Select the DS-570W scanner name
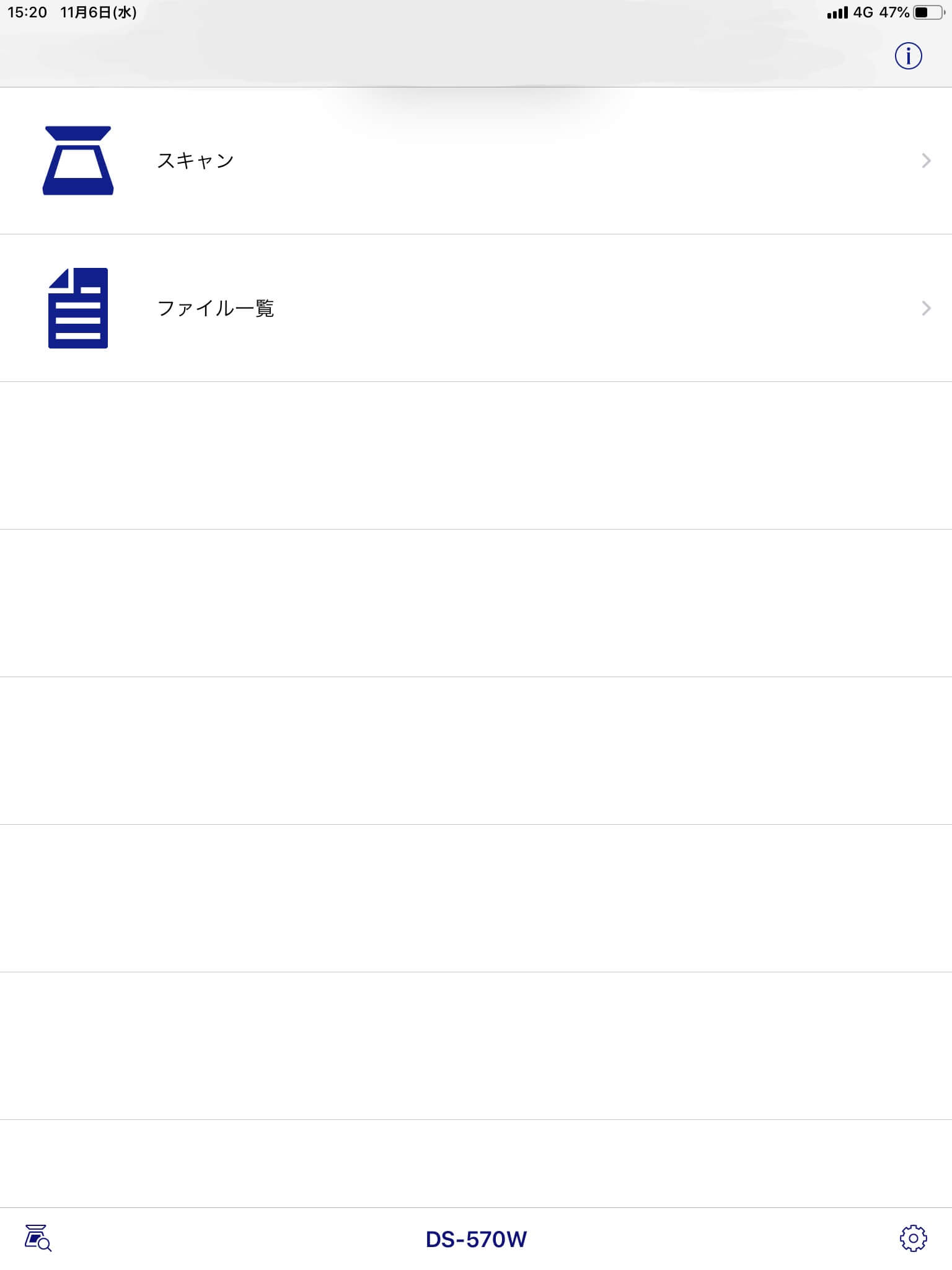Screen dimensions: 952x1270 click(x=476, y=1239)
